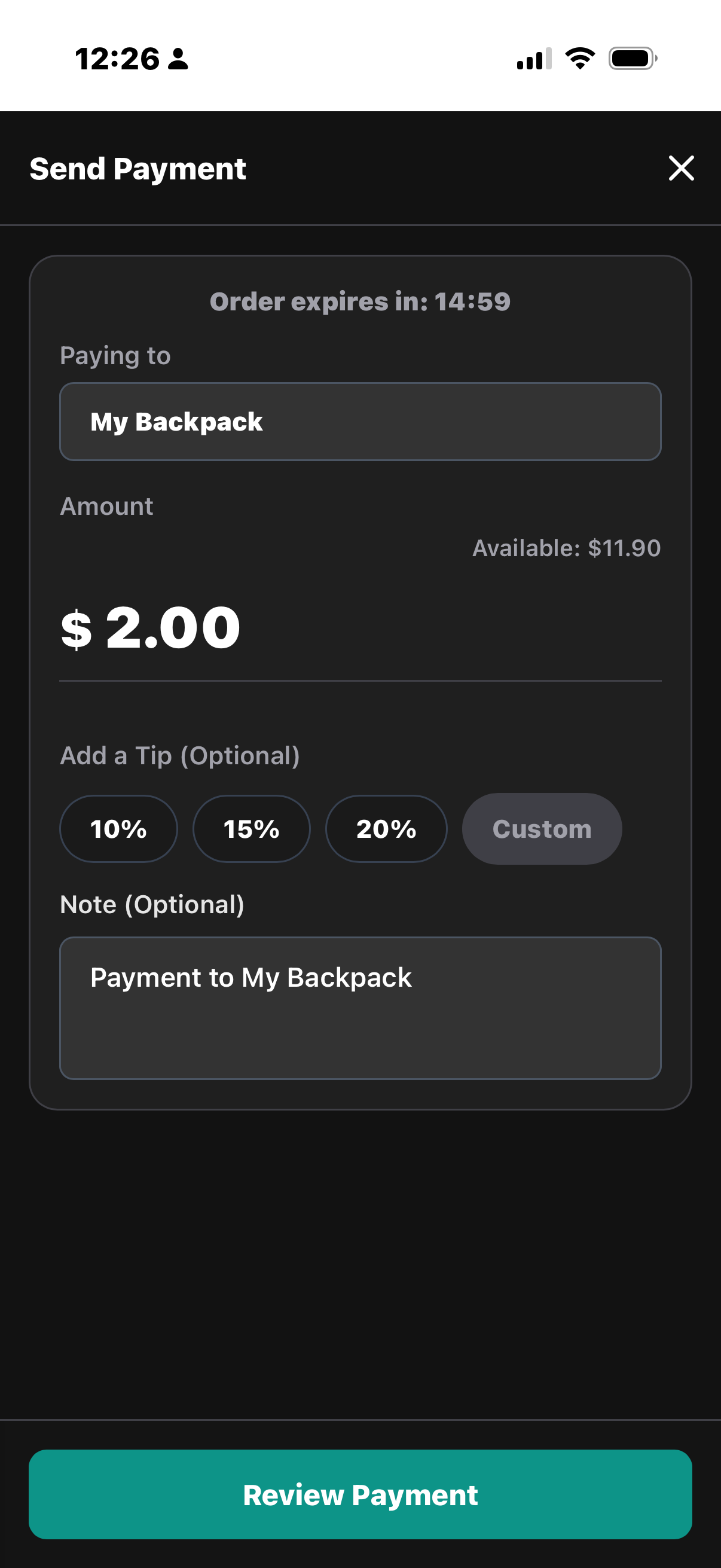Tap the order expiry countdown text

[x=360, y=301]
